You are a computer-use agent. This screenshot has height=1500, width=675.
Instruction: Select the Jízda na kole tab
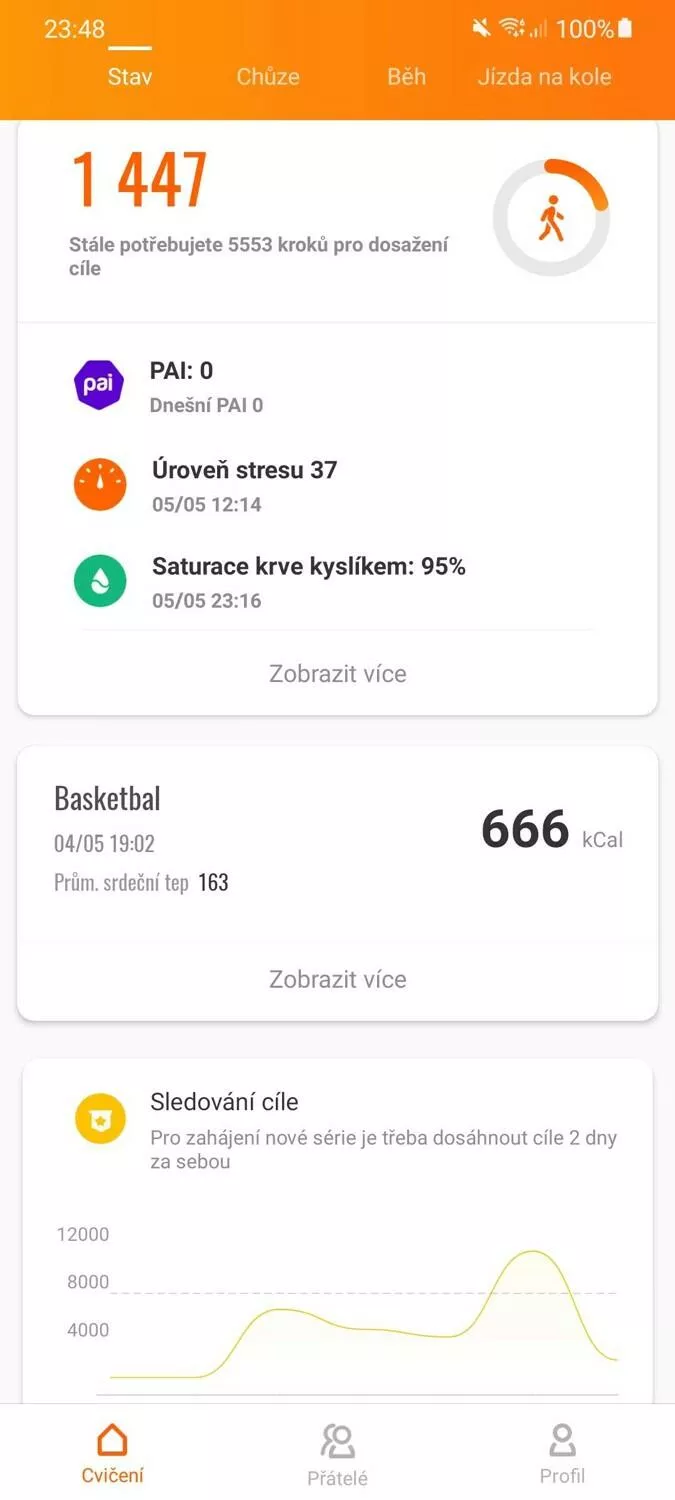544,77
